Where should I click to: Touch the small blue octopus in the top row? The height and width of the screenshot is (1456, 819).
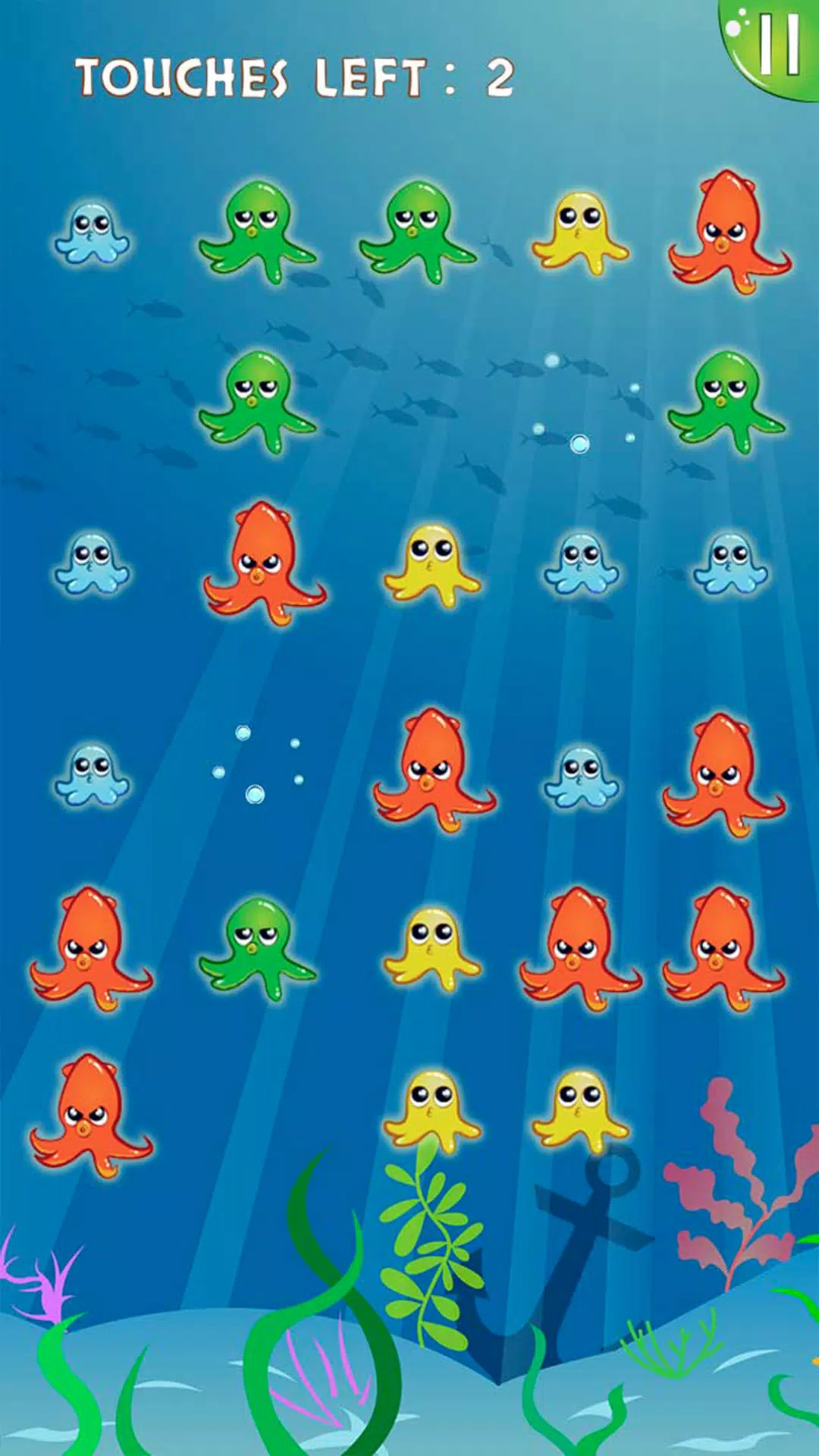pyautogui.click(x=92, y=232)
